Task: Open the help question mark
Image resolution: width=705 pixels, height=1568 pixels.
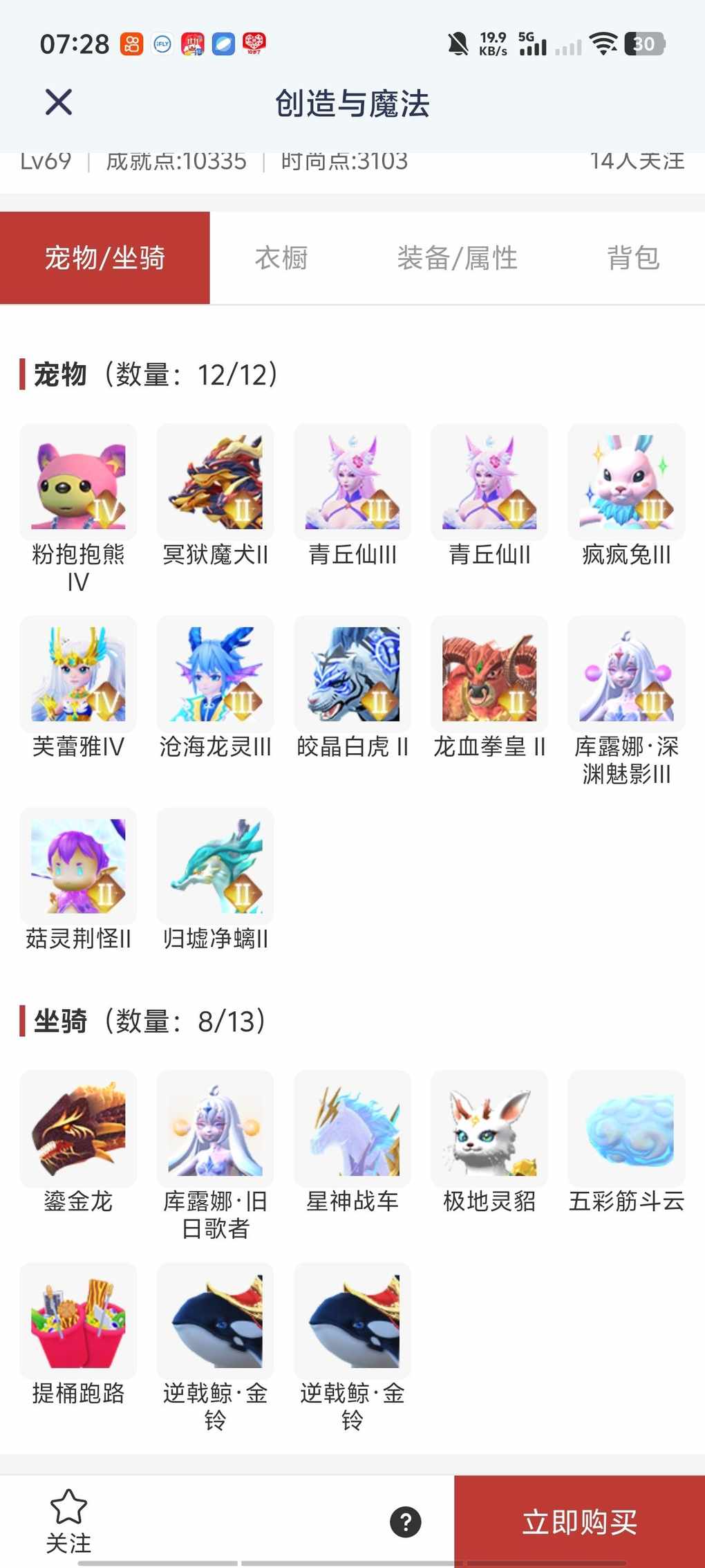Action: [406, 1522]
